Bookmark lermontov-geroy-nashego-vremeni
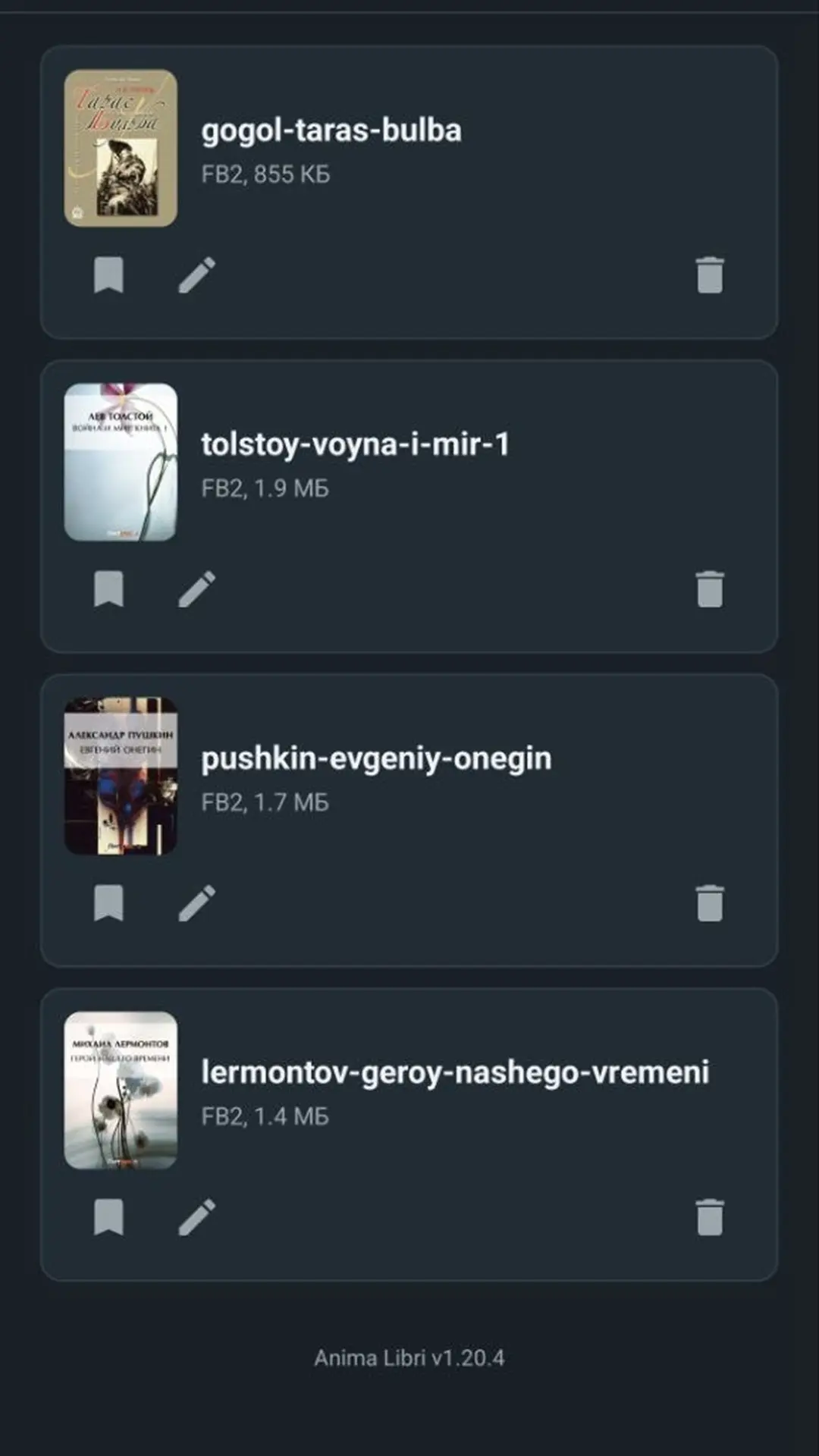Image resolution: width=819 pixels, height=1456 pixels. pyautogui.click(x=108, y=1216)
